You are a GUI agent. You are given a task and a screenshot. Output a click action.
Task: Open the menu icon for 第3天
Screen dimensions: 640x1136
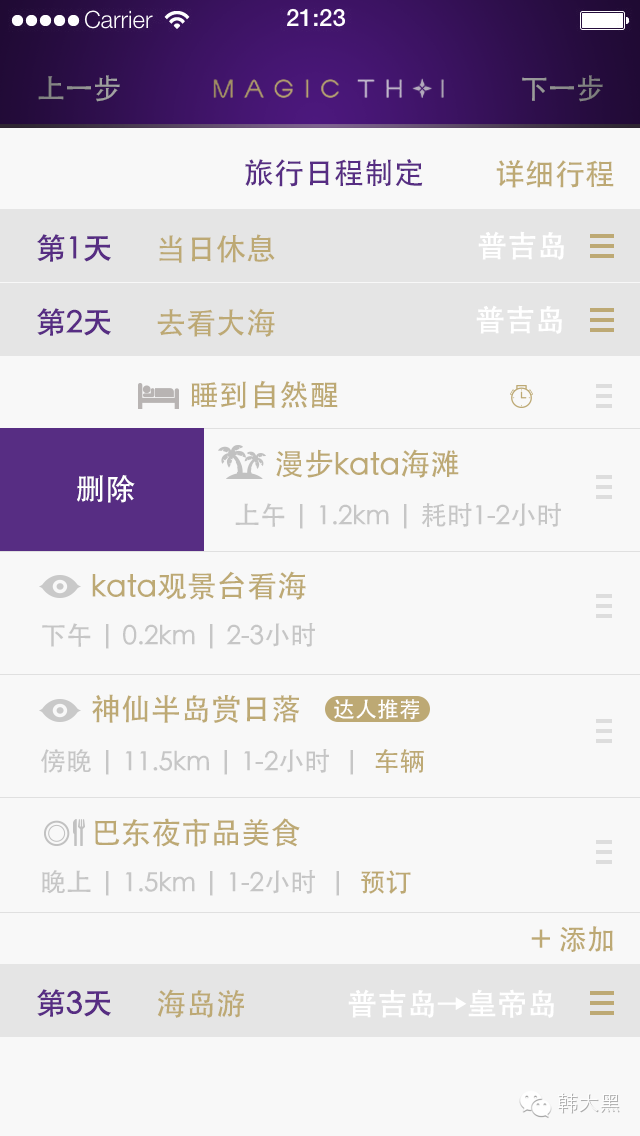tap(602, 1002)
